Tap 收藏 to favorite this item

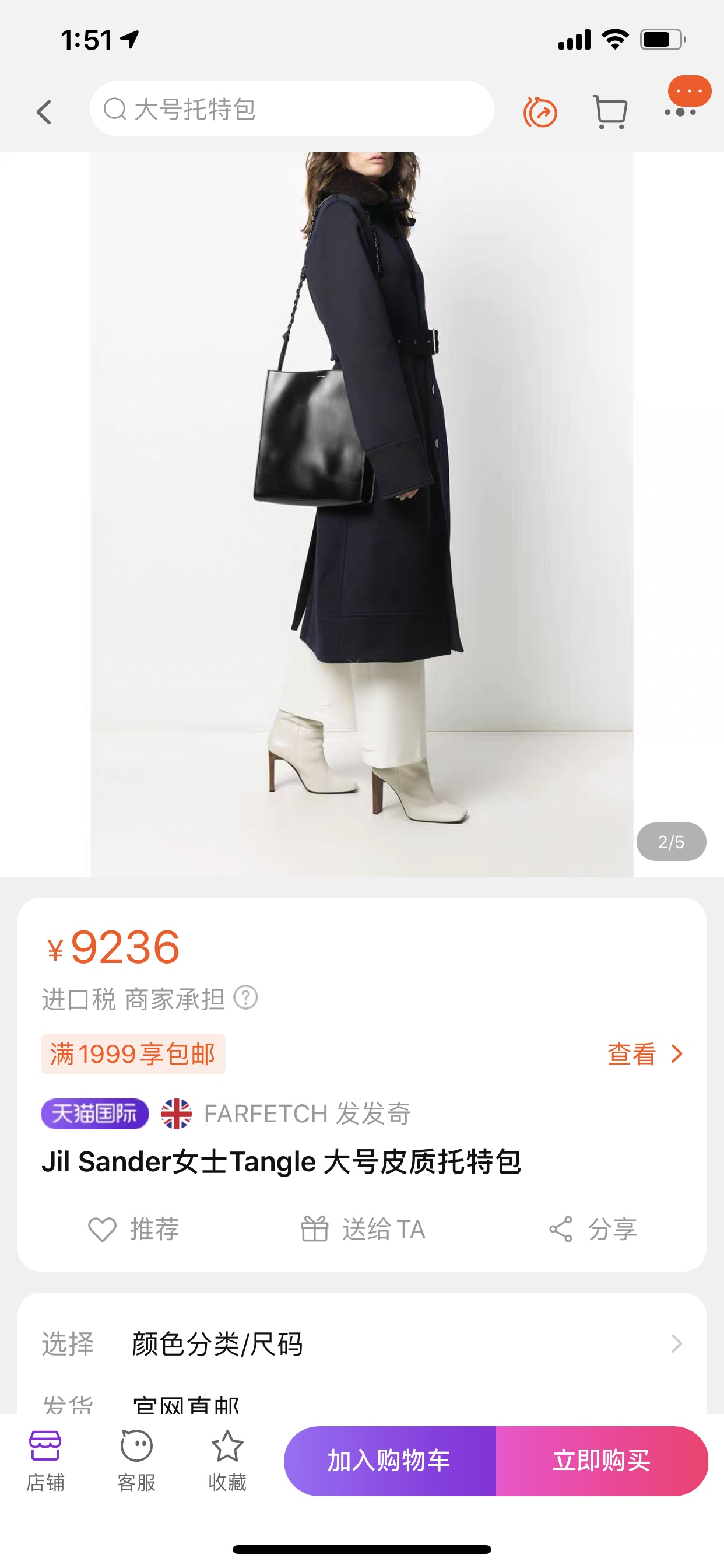pos(227,1459)
